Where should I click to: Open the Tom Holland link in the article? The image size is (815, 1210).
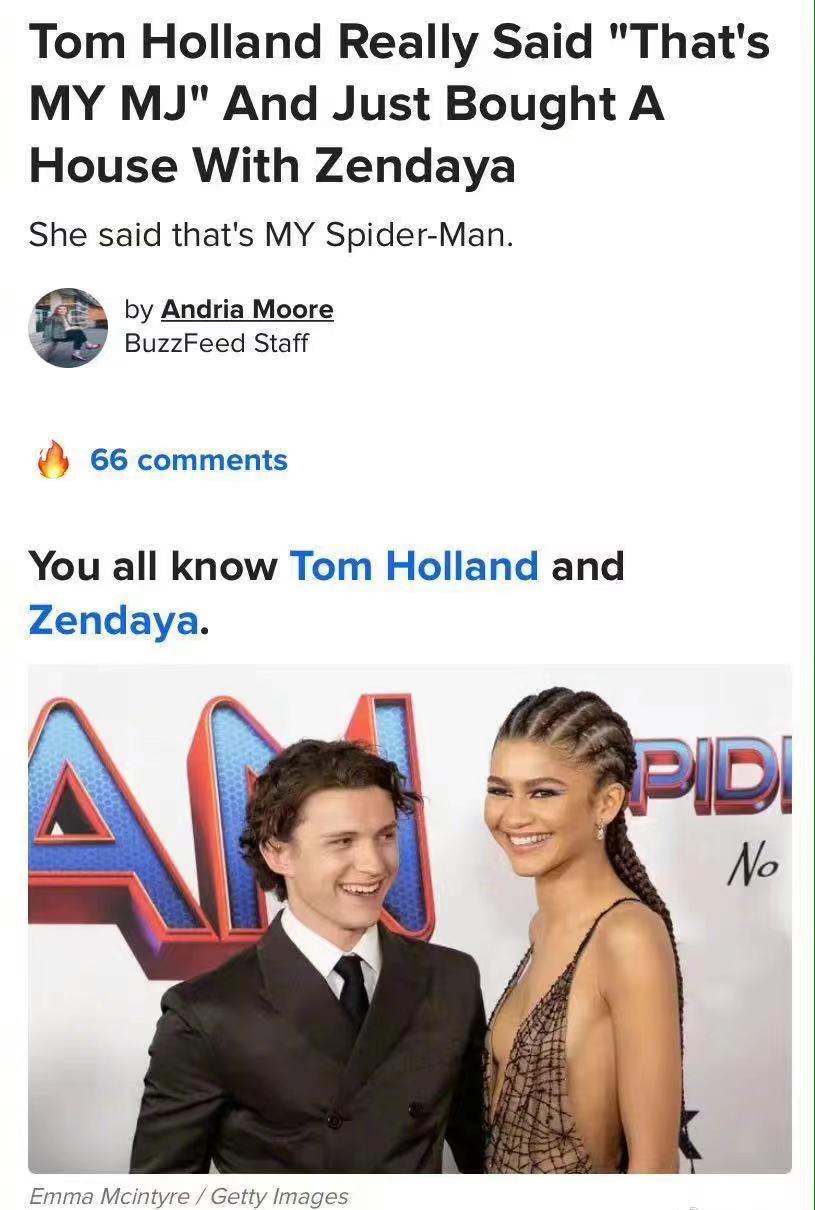point(414,566)
